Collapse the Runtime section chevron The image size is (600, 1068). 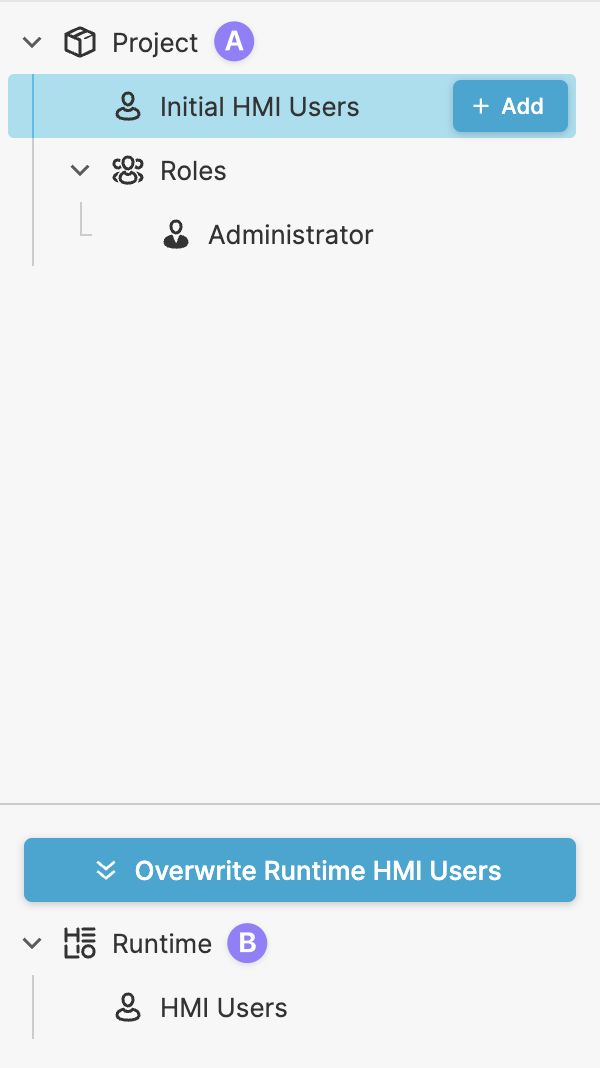tap(33, 943)
